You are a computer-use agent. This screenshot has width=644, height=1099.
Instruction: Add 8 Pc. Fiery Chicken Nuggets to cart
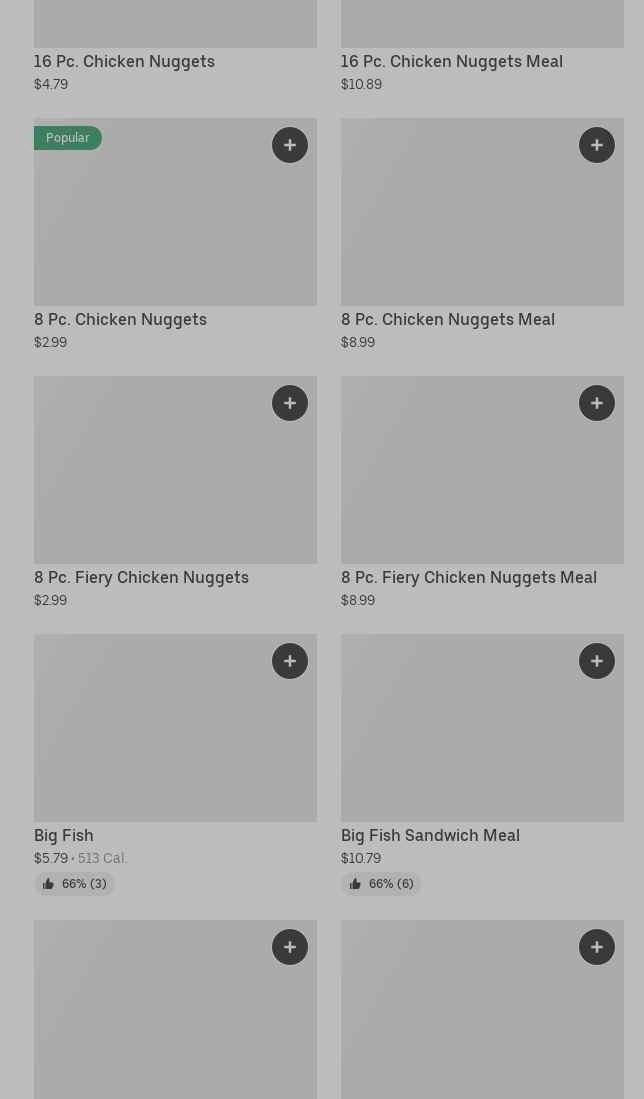pos(290,403)
